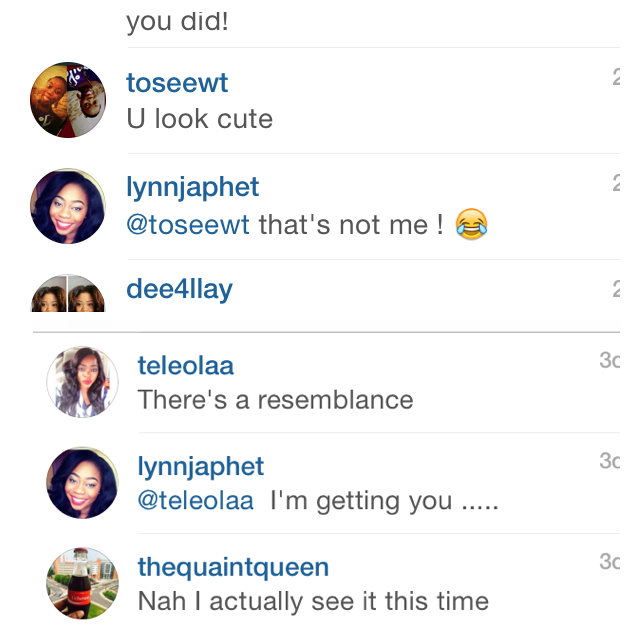Open the @teleolaa mention link
Image resolution: width=632 pixels, height=632 pixels.
pyautogui.click(x=196, y=500)
